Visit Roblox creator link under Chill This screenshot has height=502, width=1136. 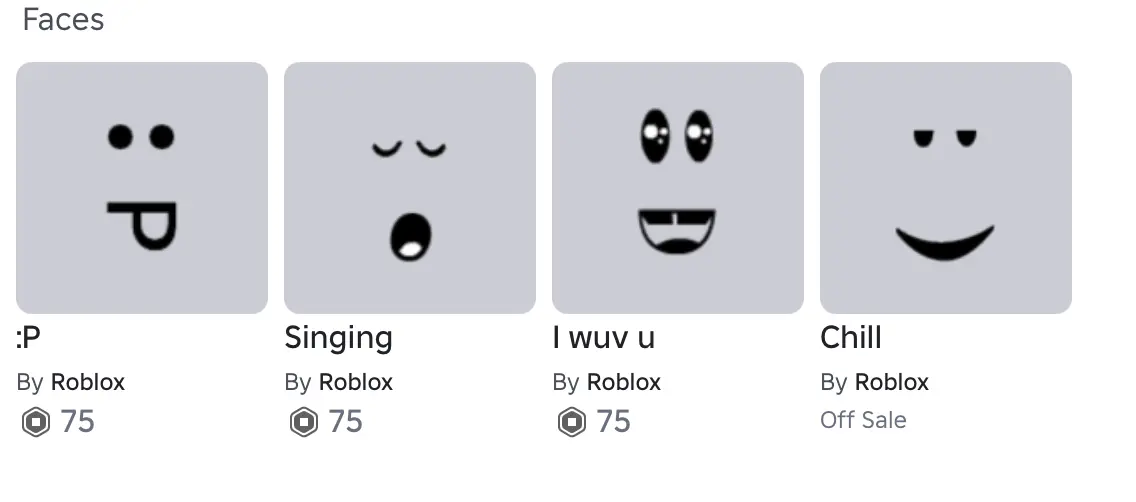point(892,383)
